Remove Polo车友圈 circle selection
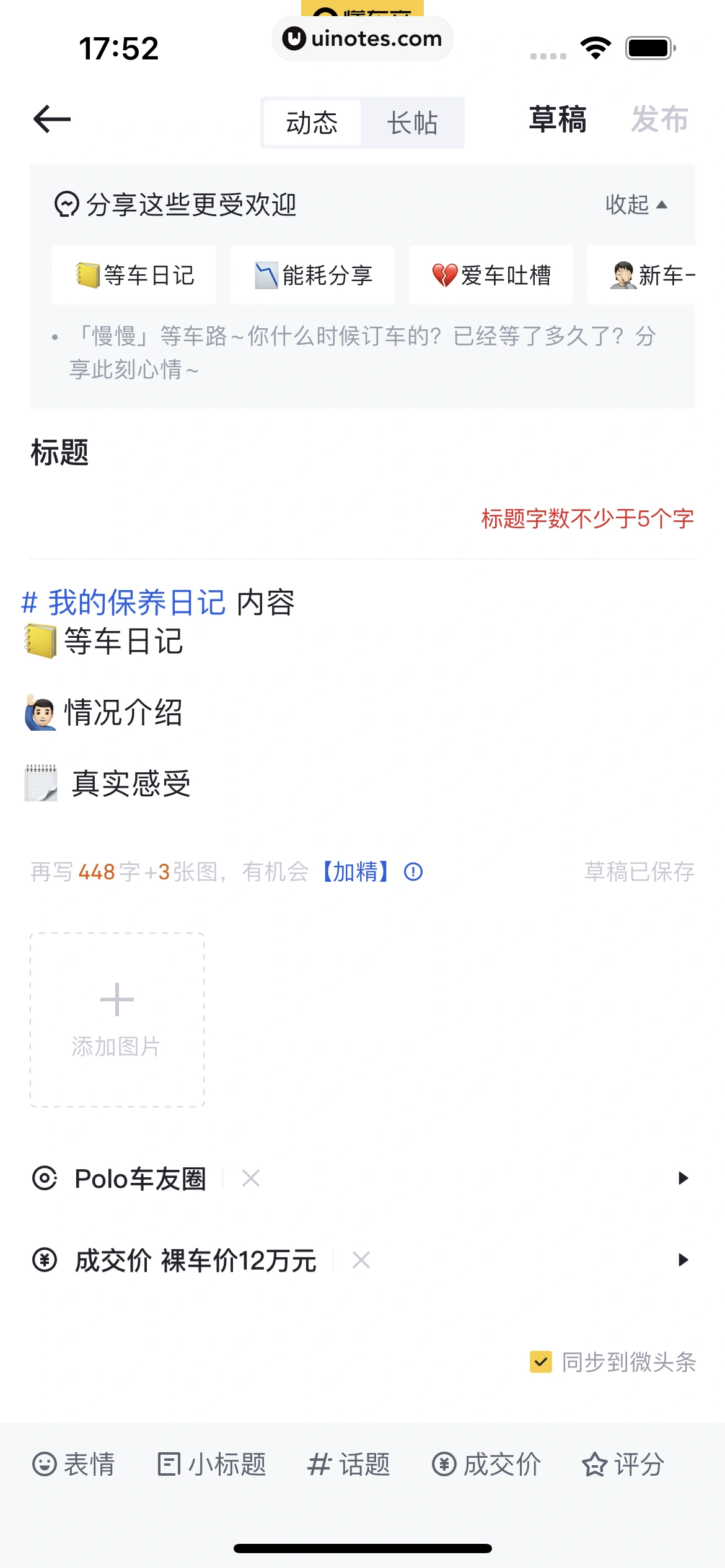Viewport: 725px width, 1568px height. coord(251,1178)
